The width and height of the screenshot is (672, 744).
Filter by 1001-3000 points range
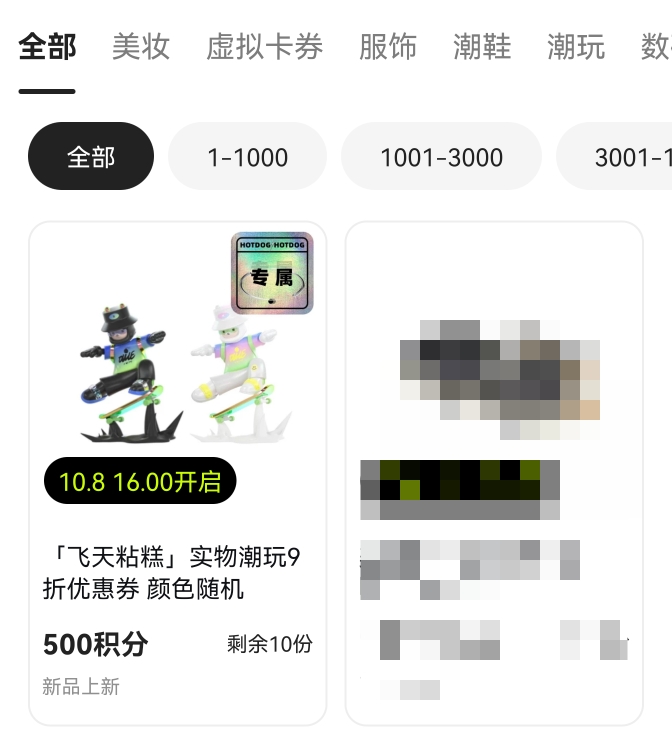[x=441, y=157]
